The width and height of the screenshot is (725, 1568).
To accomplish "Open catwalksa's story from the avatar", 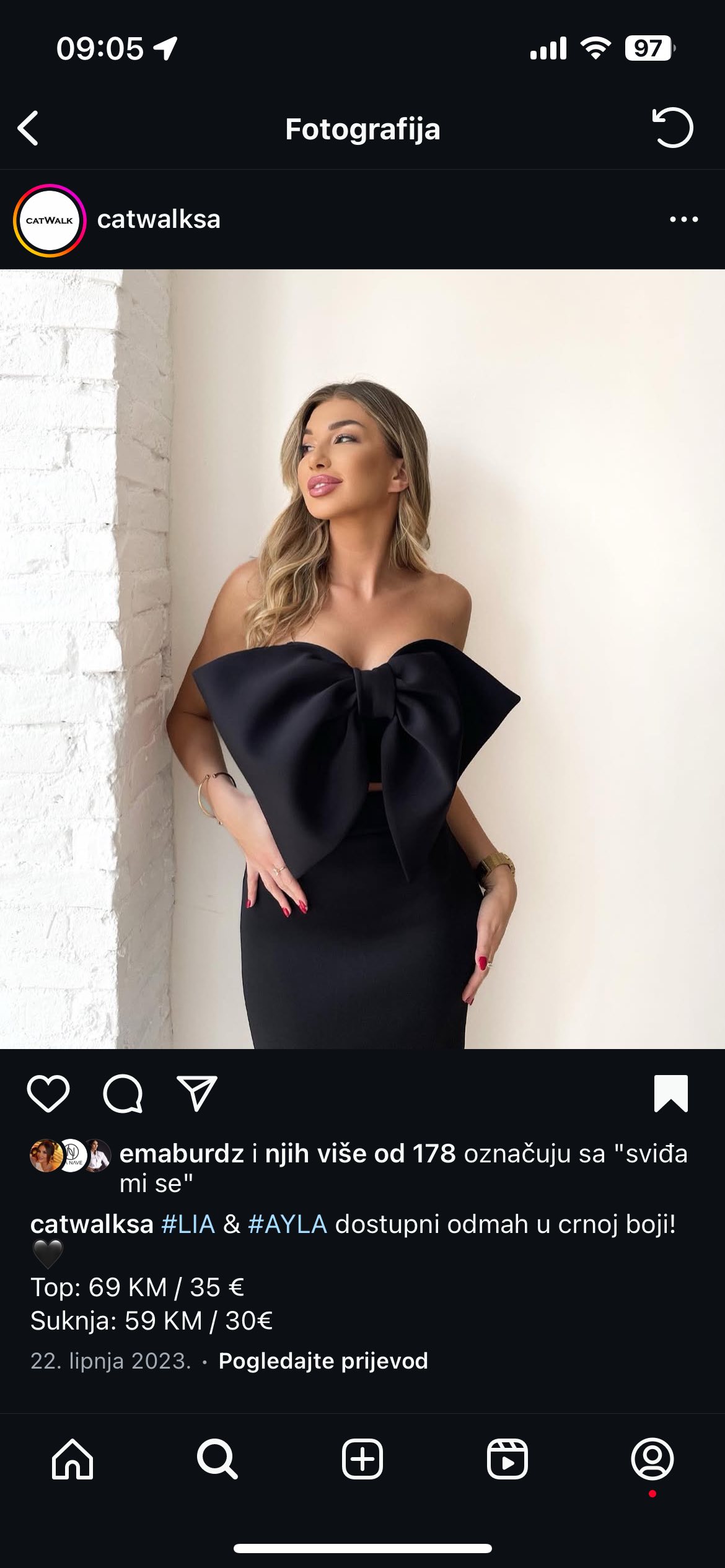I will point(50,220).
